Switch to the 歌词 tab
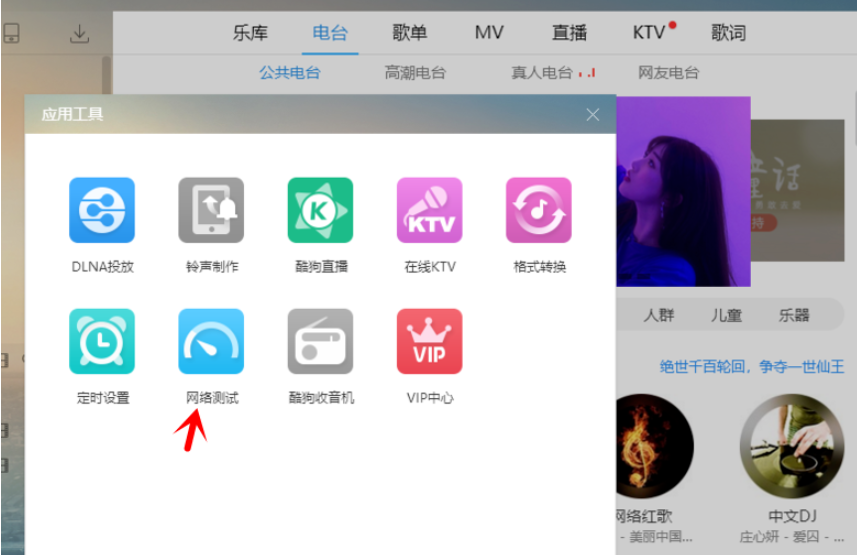 (x=728, y=32)
